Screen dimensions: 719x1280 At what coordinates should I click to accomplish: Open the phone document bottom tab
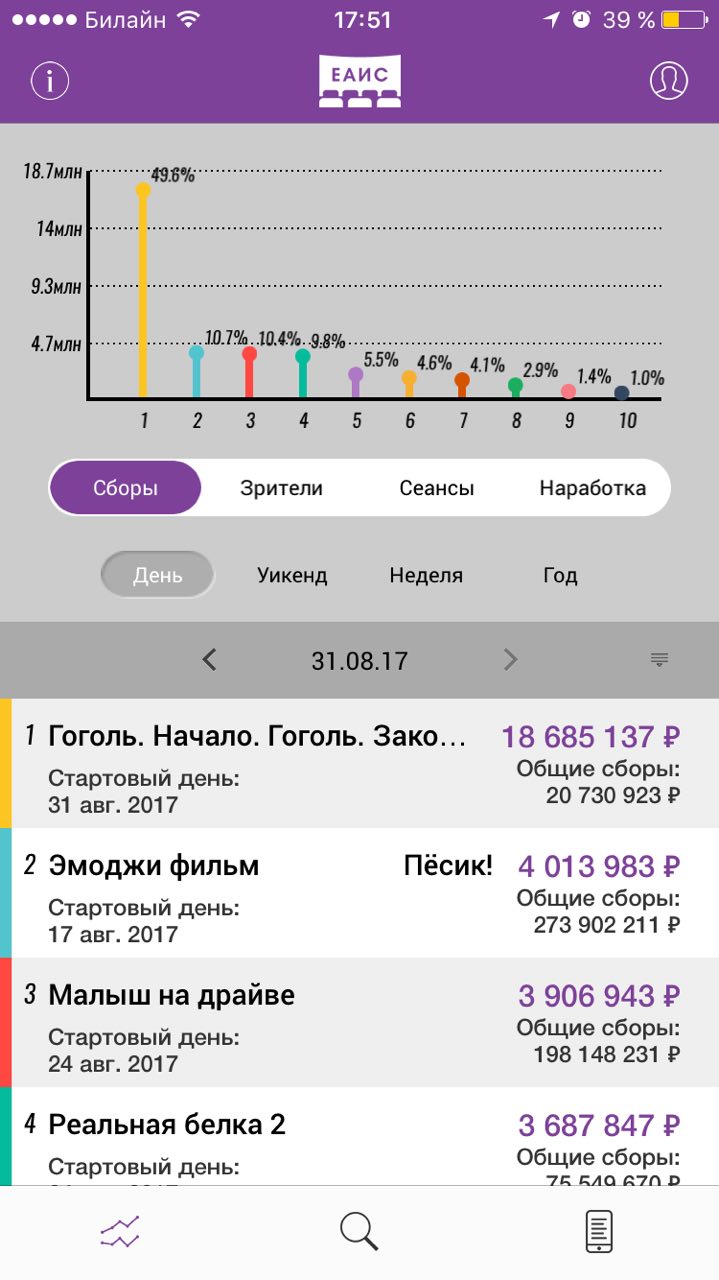pos(598,1232)
